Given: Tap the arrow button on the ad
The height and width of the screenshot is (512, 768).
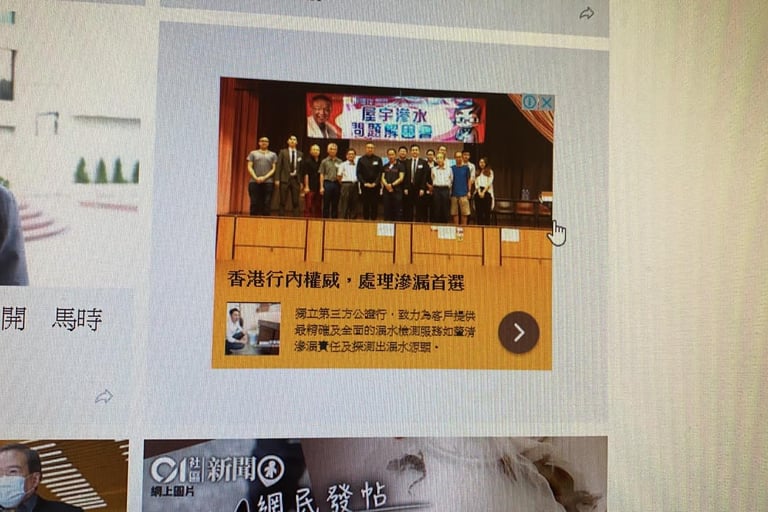Looking at the screenshot, I should (518, 332).
